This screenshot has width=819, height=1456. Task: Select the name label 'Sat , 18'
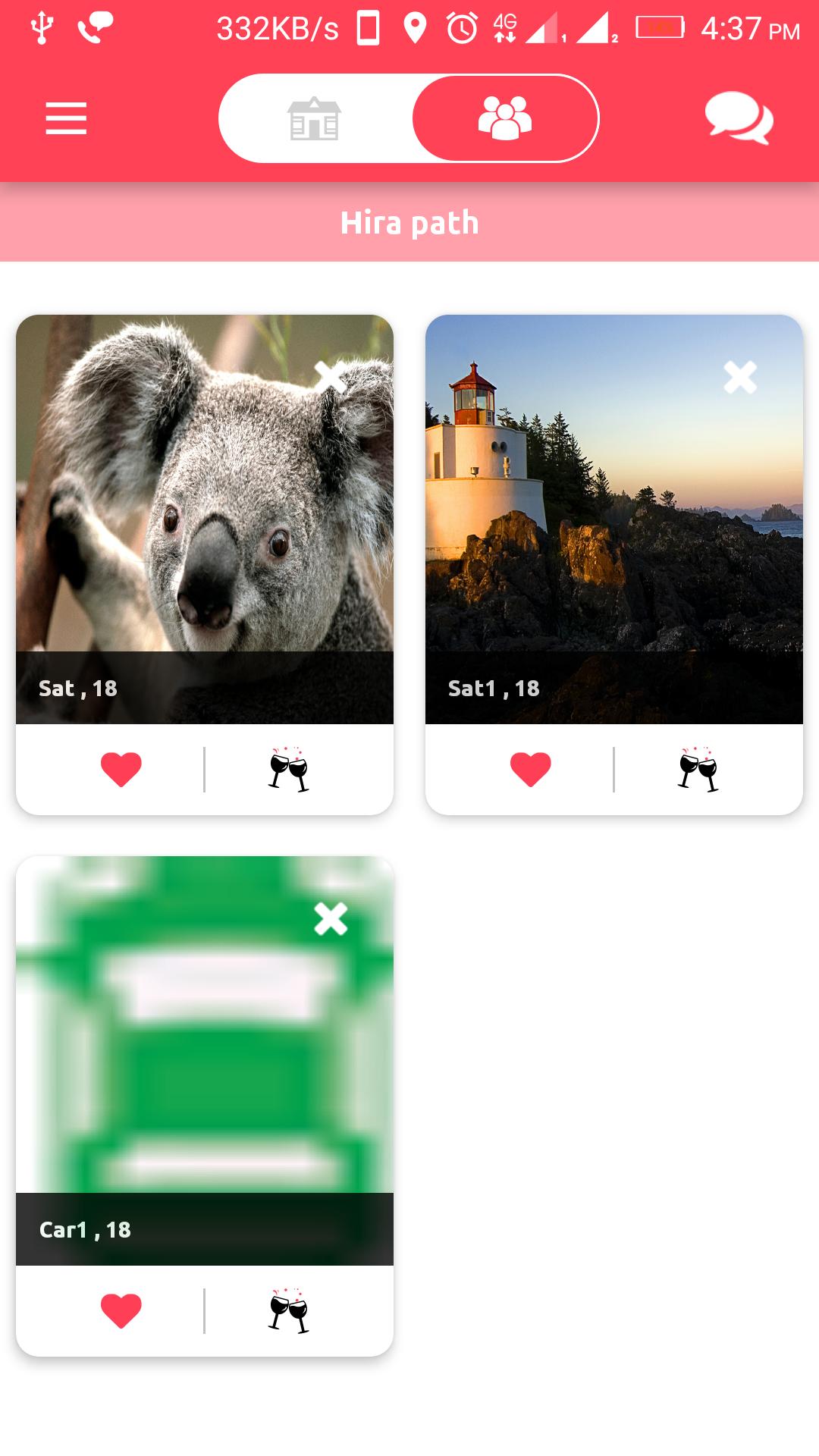click(77, 689)
